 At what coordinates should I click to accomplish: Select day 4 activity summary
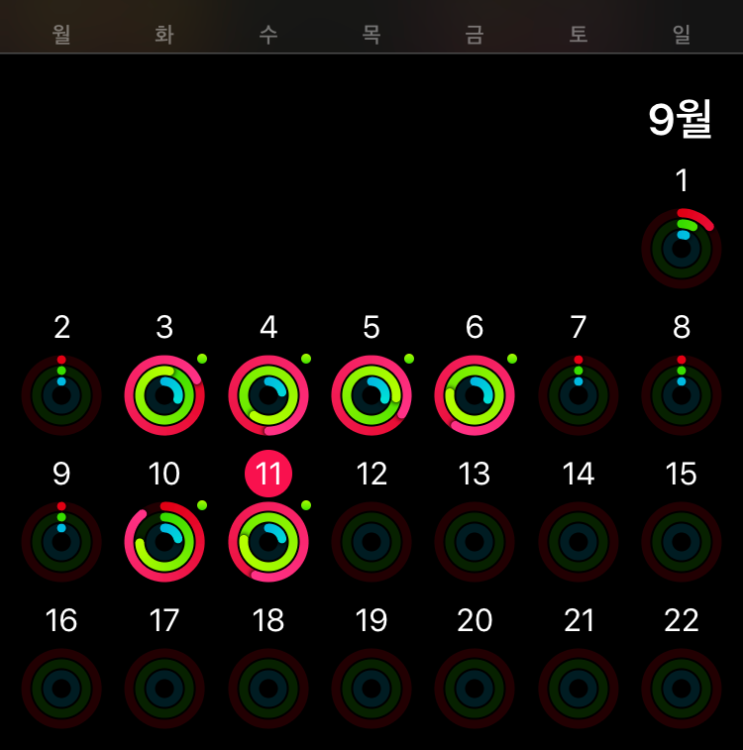pyautogui.click(x=268, y=395)
